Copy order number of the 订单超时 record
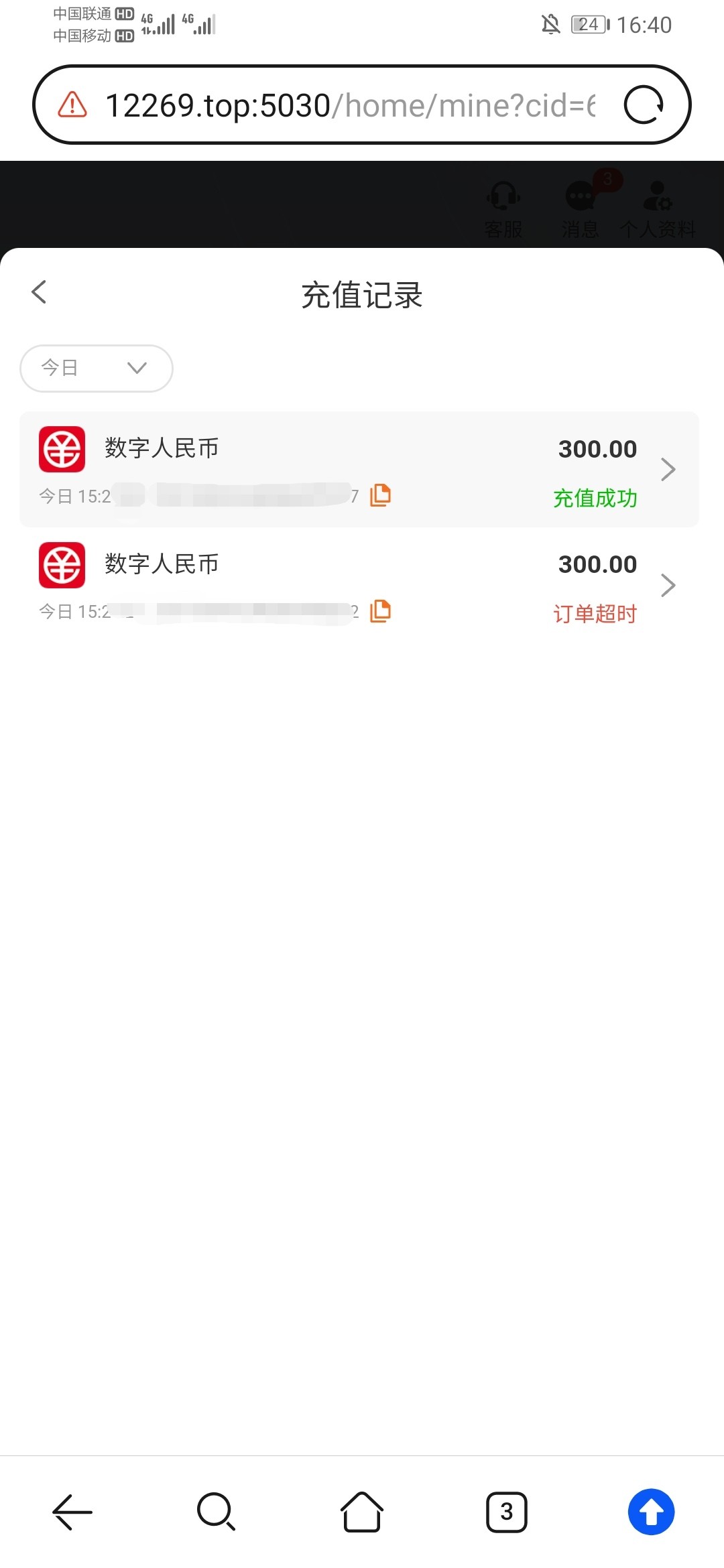The width and height of the screenshot is (724, 1568). [380, 611]
